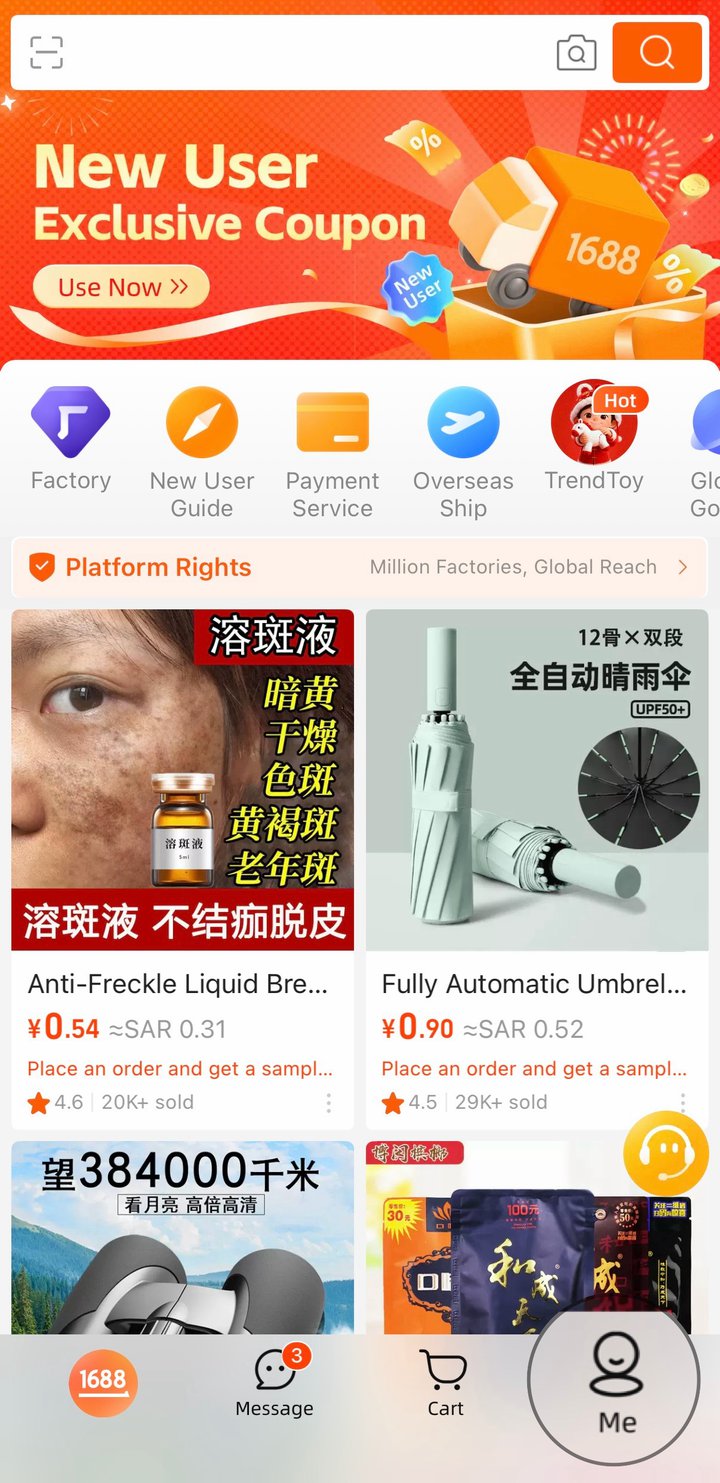Screen dimensions: 720x1483
Task: Open the scan code icon in search bar
Action: [46, 52]
